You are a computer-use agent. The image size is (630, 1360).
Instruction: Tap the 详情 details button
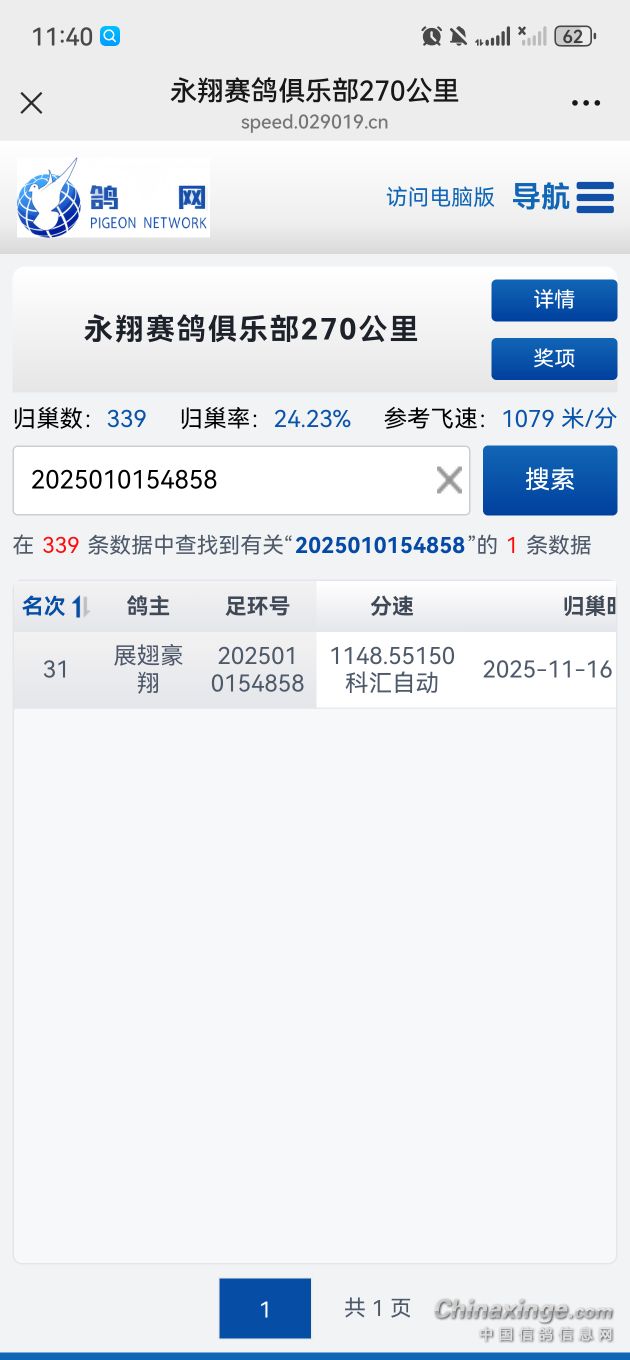tap(554, 300)
